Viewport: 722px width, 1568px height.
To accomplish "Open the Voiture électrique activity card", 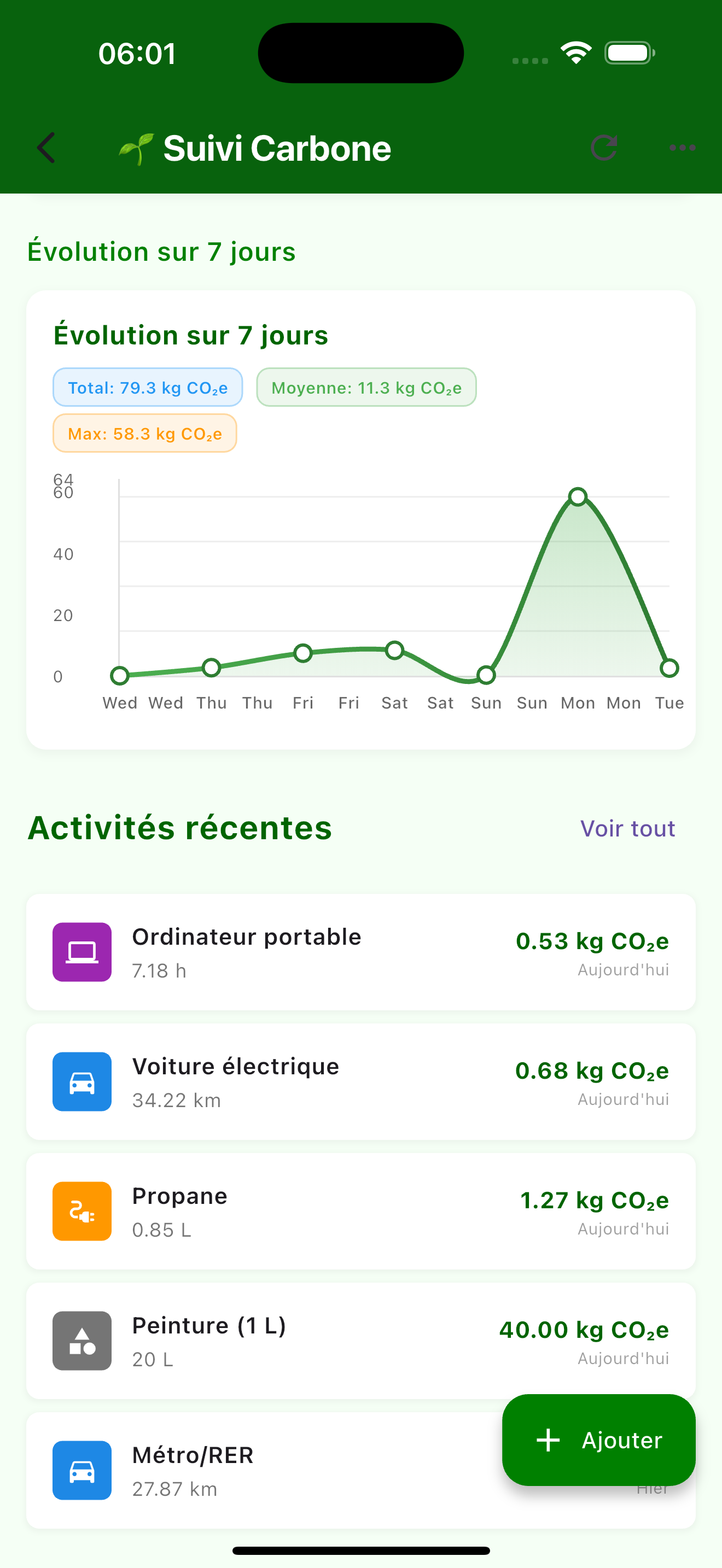I will click(x=361, y=1081).
